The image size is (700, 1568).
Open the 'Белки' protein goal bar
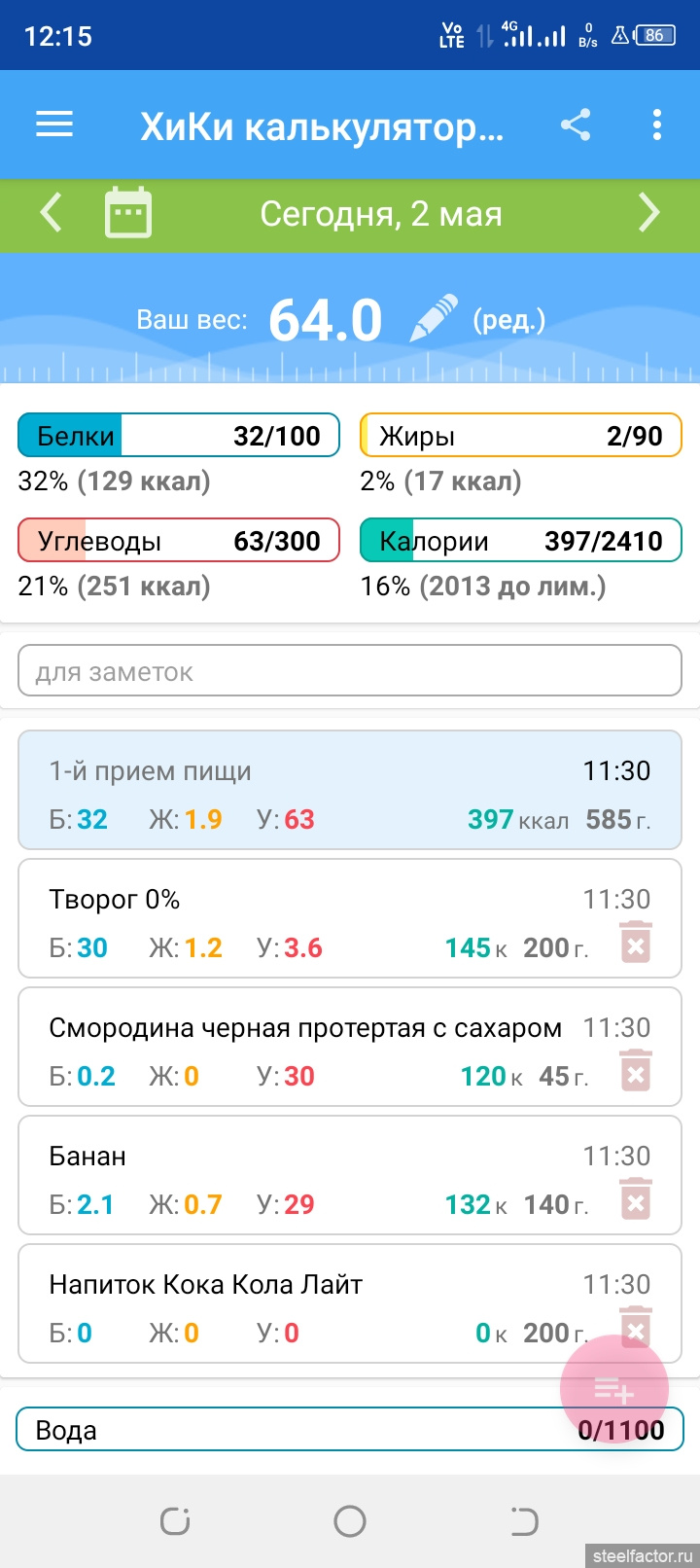point(179,436)
